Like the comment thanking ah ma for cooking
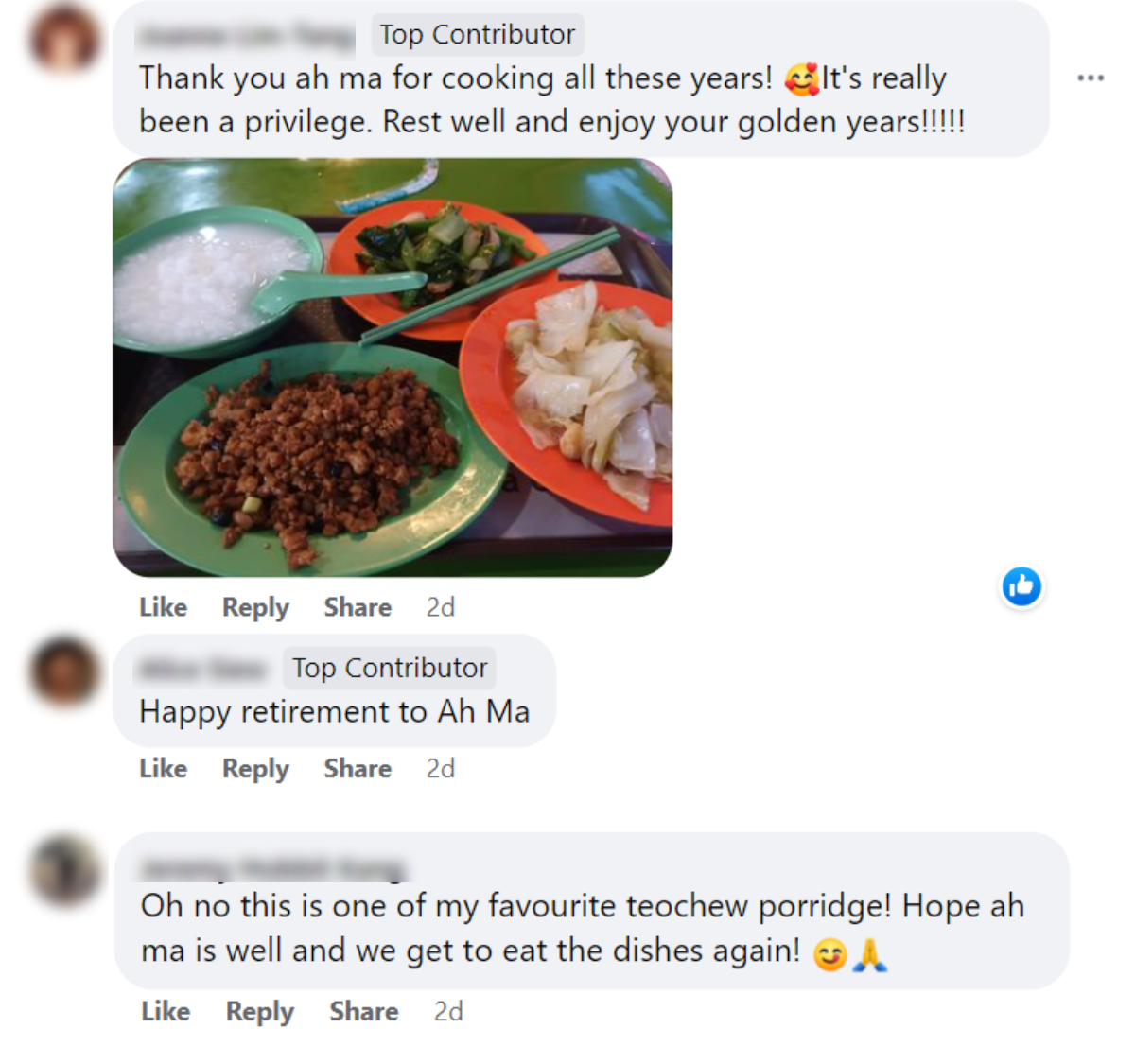Viewport: 1135px width, 1064px height. 163,607
